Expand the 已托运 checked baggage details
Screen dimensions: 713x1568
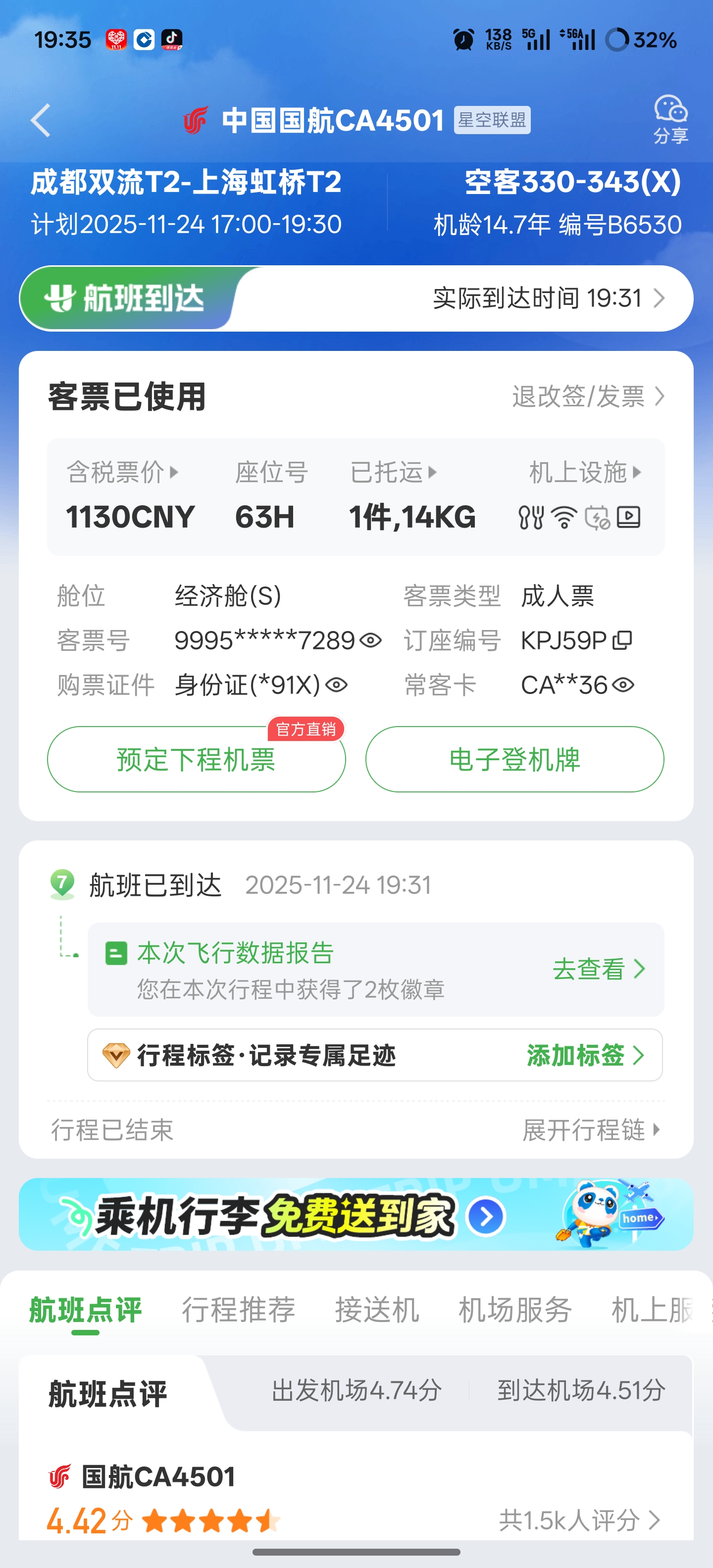pos(393,472)
